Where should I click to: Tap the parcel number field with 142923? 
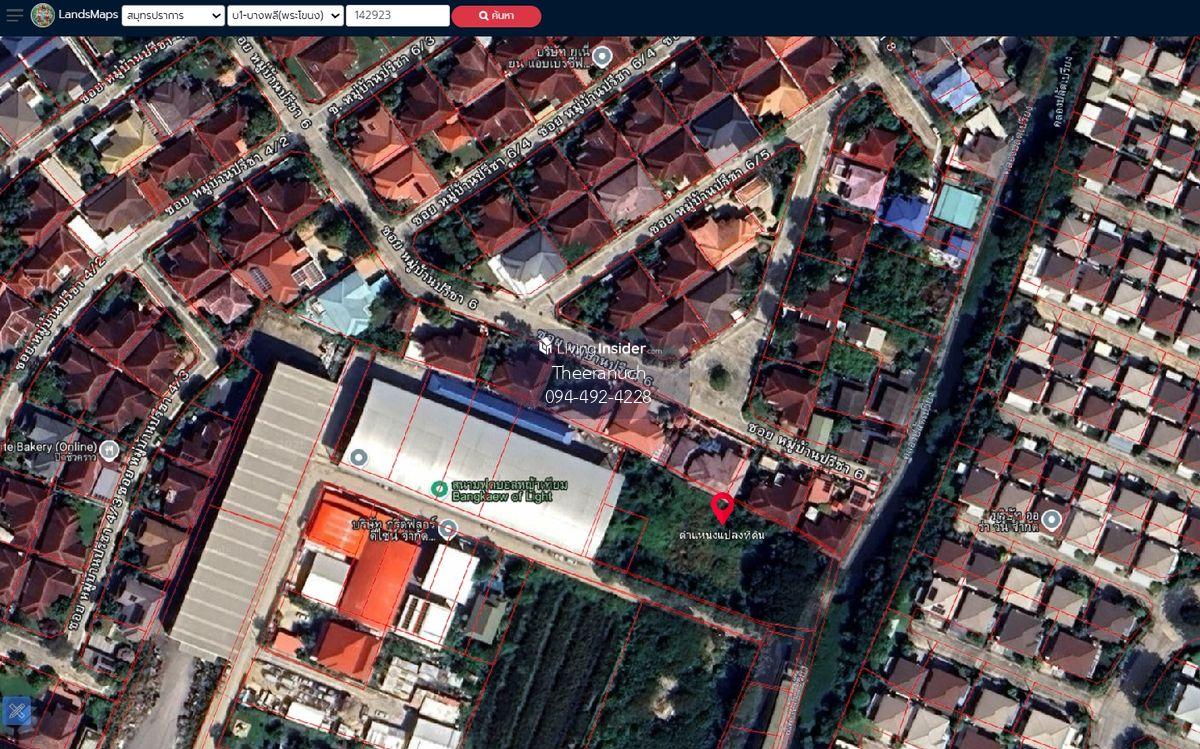(397, 16)
